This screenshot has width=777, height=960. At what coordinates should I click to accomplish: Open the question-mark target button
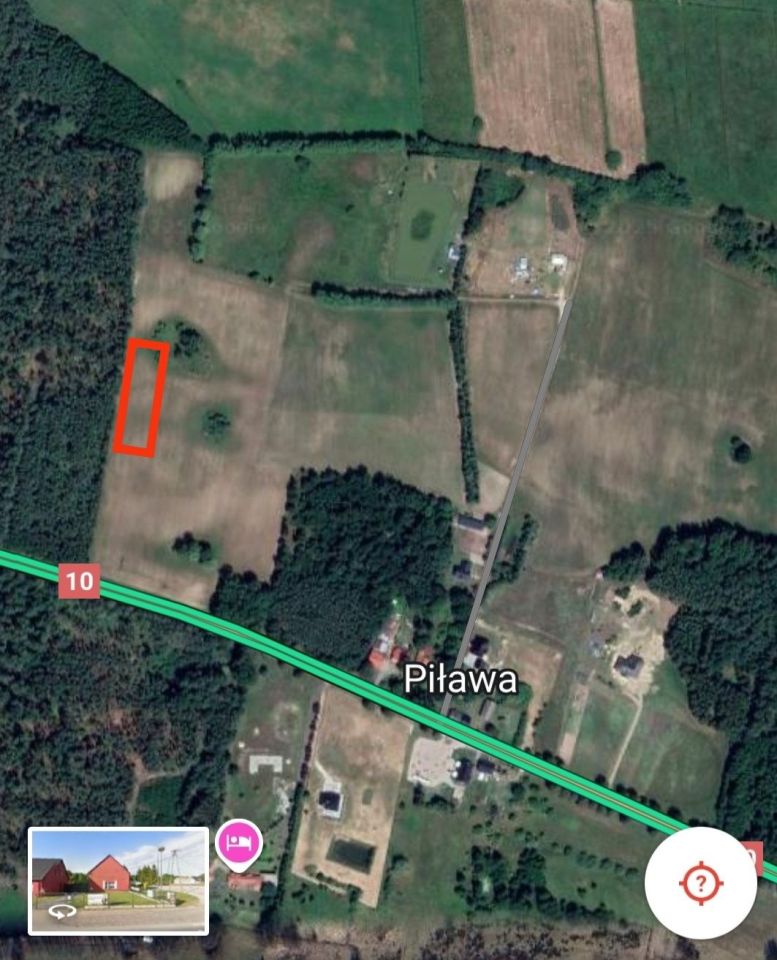(703, 880)
